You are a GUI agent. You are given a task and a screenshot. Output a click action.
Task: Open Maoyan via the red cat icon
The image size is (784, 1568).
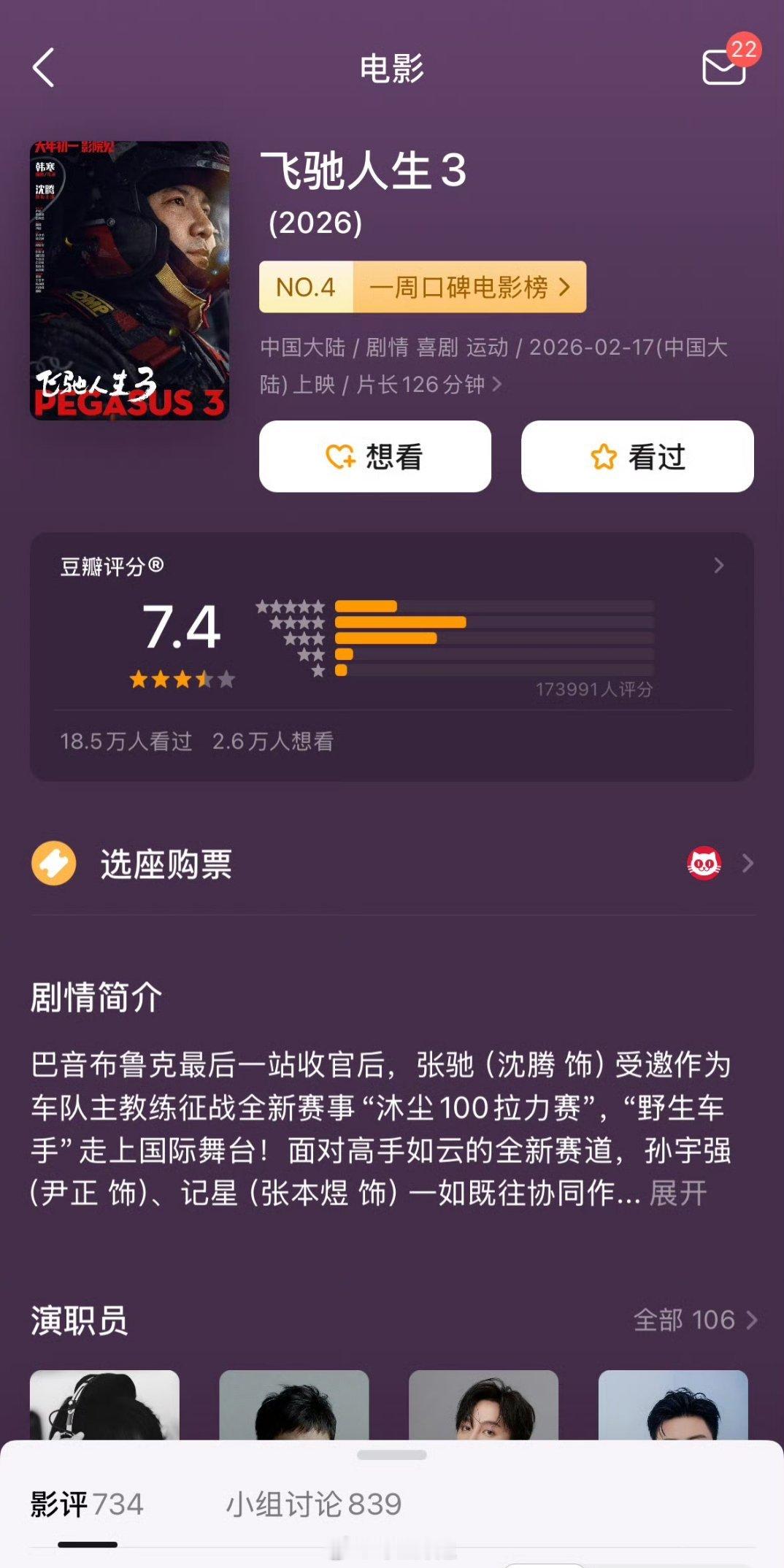pos(703,863)
